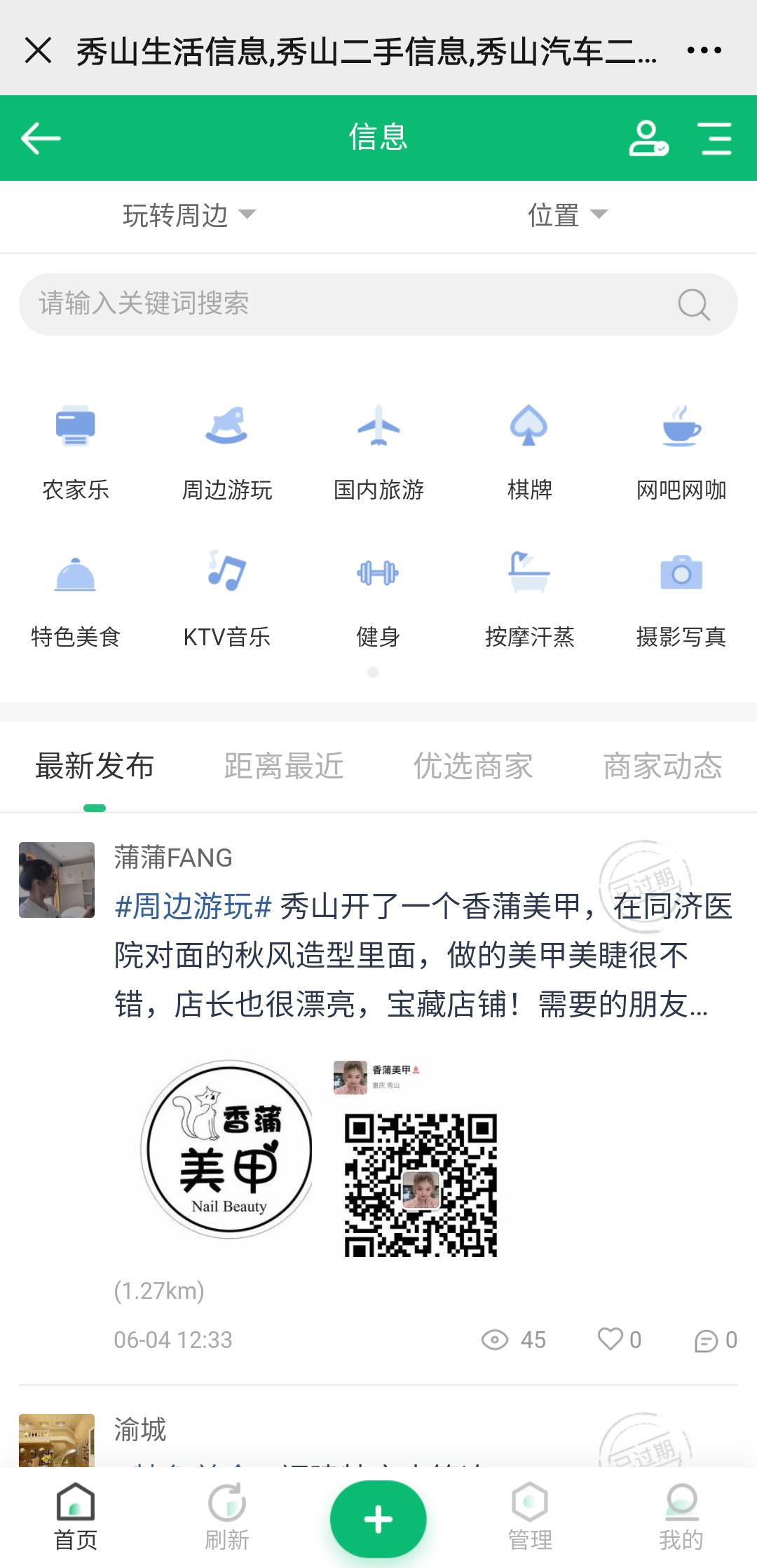Open the hamburger menu in green header

(x=716, y=138)
